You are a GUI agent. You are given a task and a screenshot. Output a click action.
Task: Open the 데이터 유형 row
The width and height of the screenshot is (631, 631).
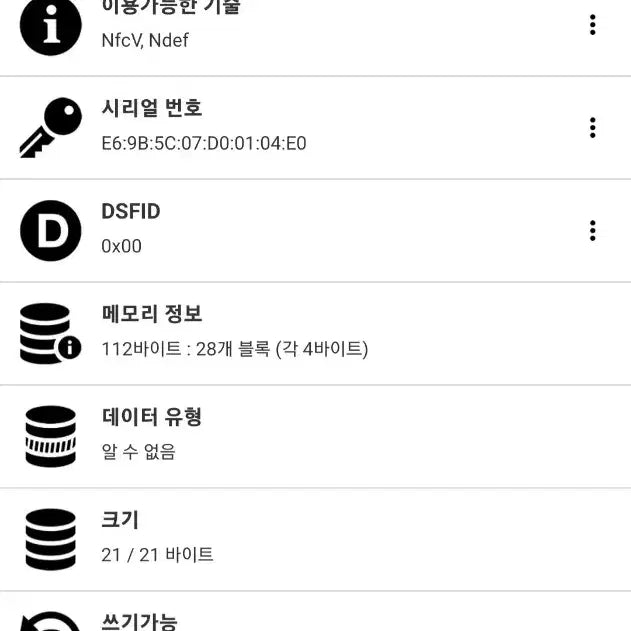[300, 437]
